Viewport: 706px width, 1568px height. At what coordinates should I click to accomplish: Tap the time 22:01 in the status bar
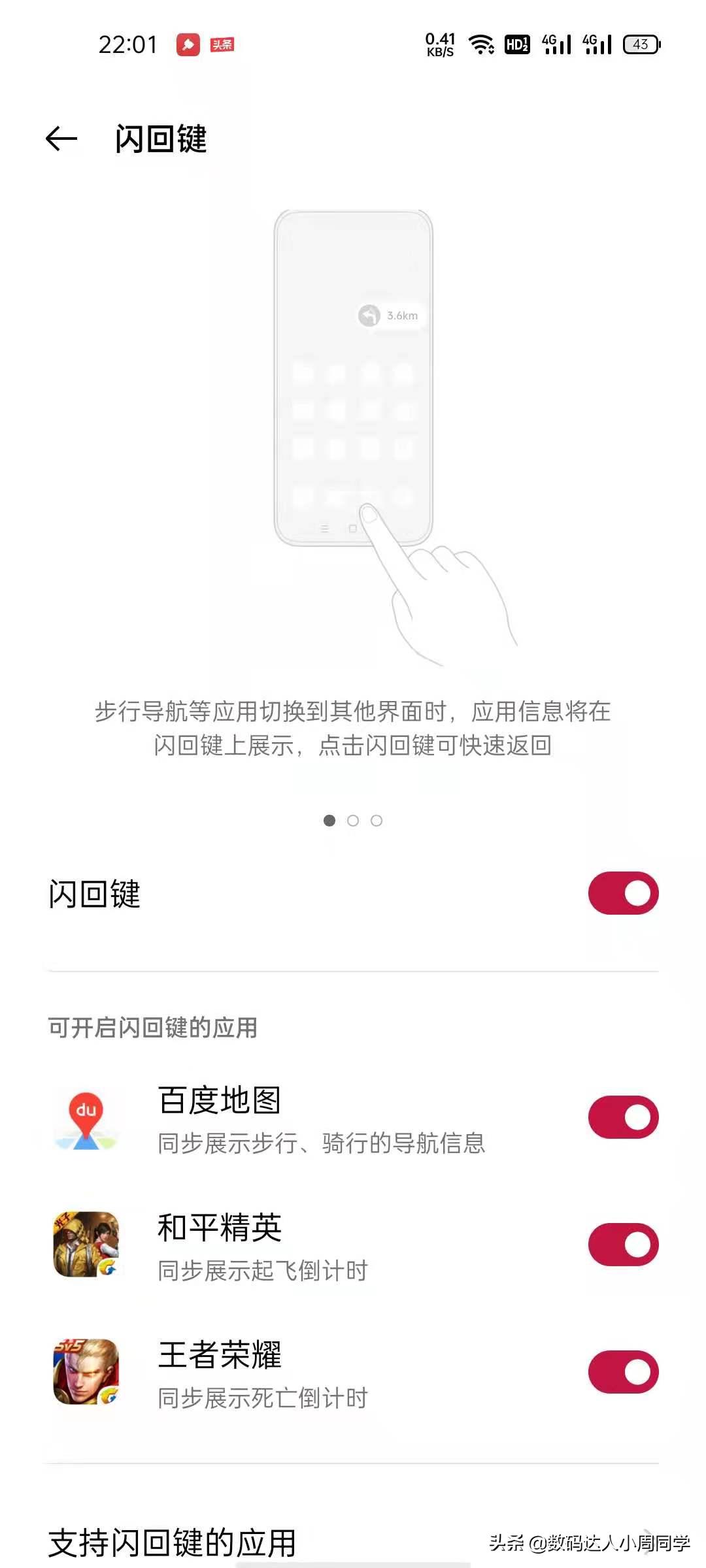pyautogui.click(x=128, y=43)
